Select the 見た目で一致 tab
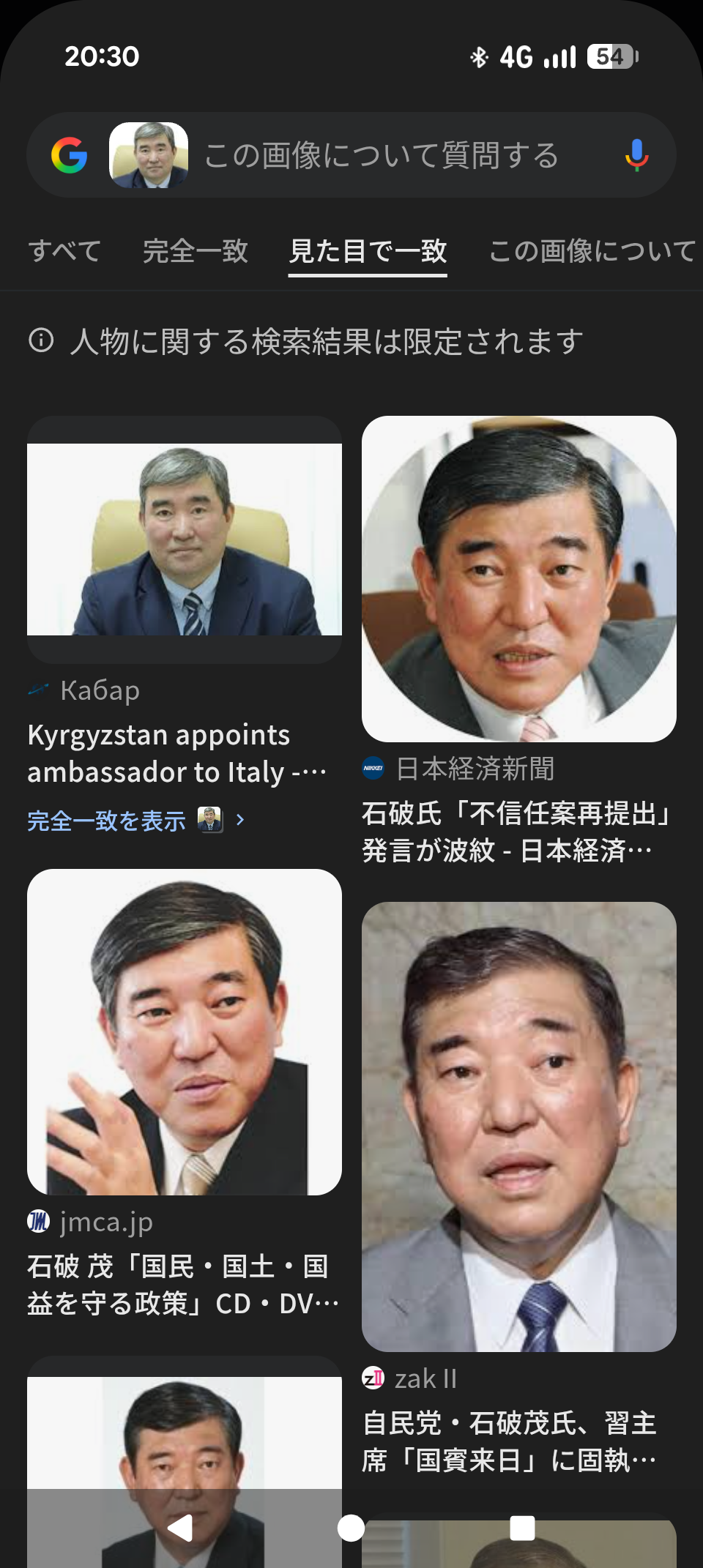 [x=368, y=251]
